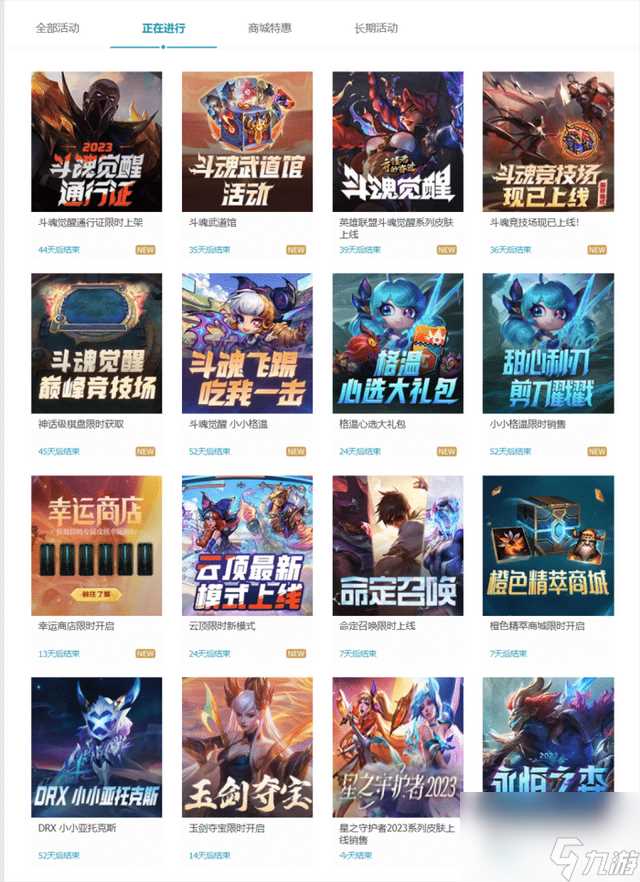View the 小小格温限时销售 card
The height and width of the screenshot is (882, 640).
tap(548, 343)
